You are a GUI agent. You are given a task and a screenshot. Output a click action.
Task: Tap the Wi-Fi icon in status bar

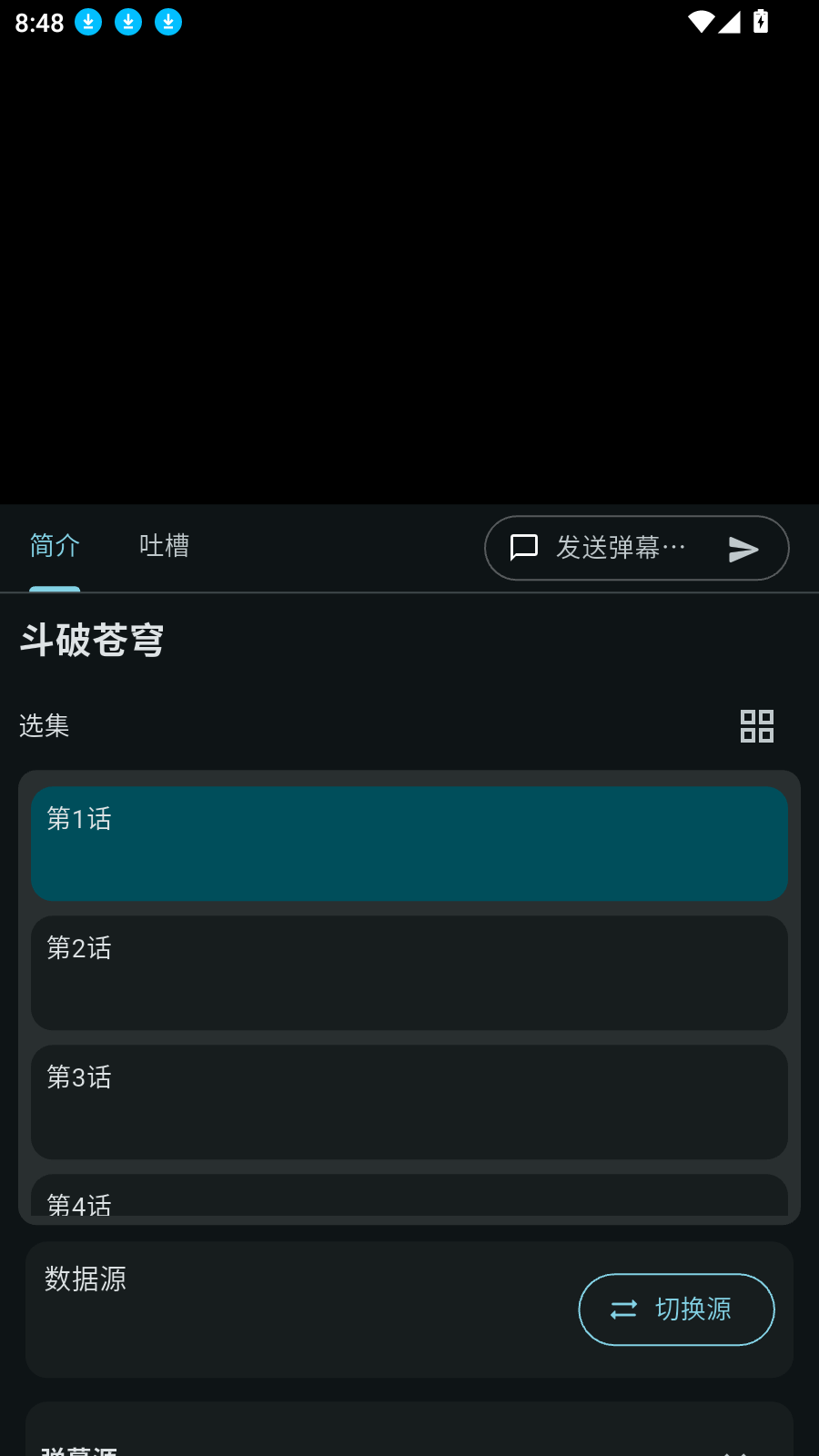pyautogui.click(x=699, y=22)
